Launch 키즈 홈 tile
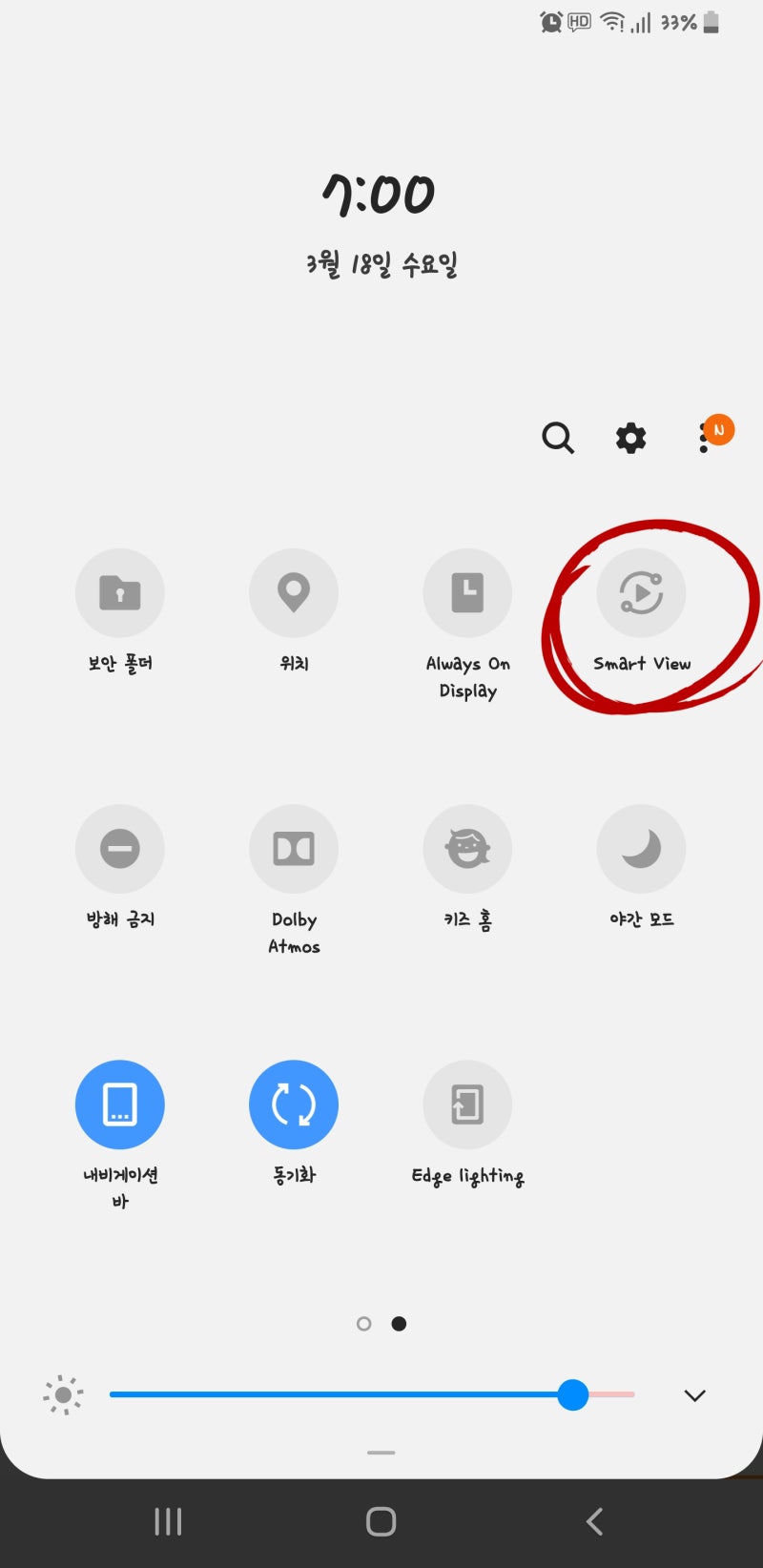 pos(467,848)
